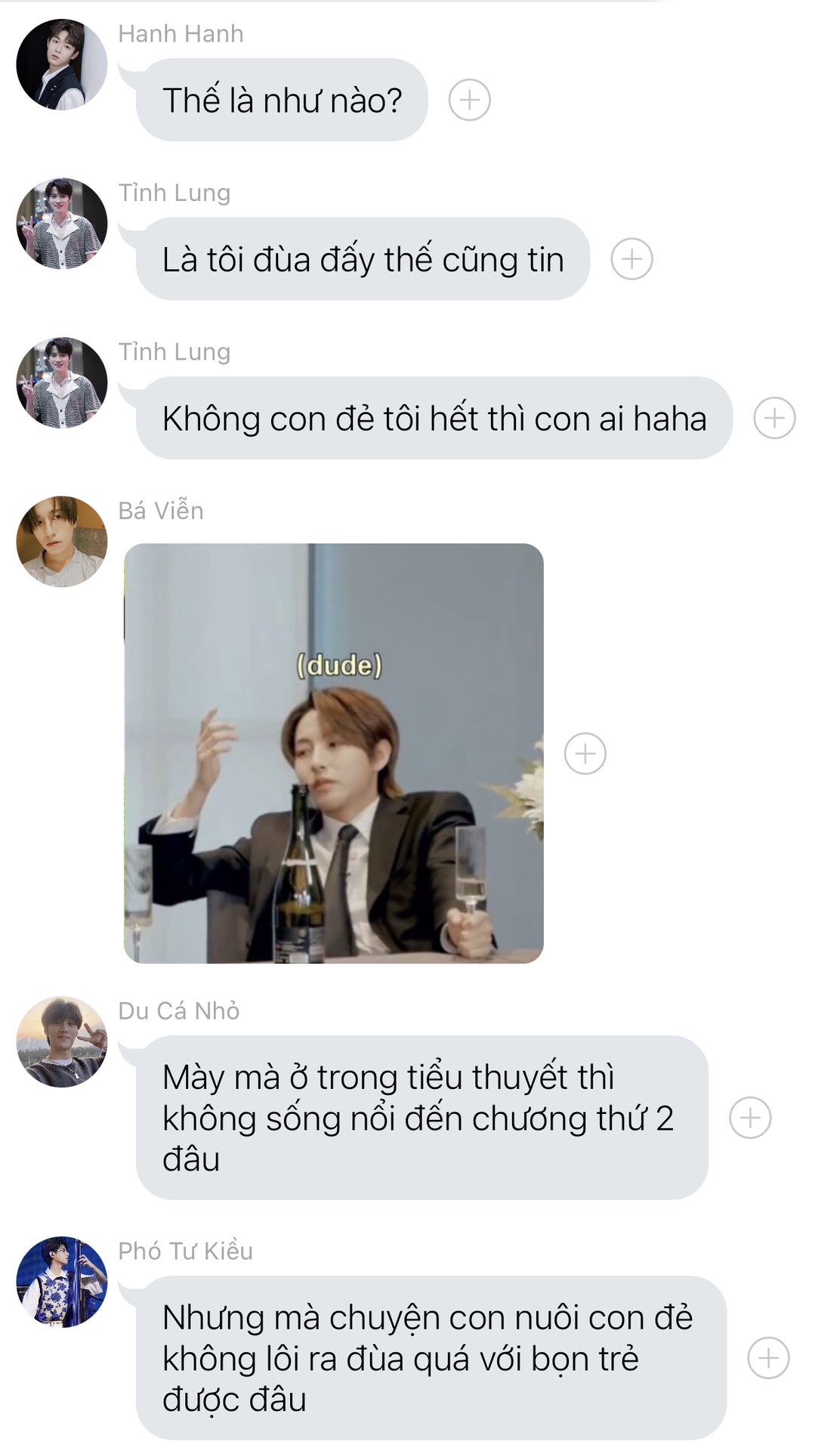Tap the plus icon beside "Thế là như nào?"
840x1451 pixels.
coord(469,100)
